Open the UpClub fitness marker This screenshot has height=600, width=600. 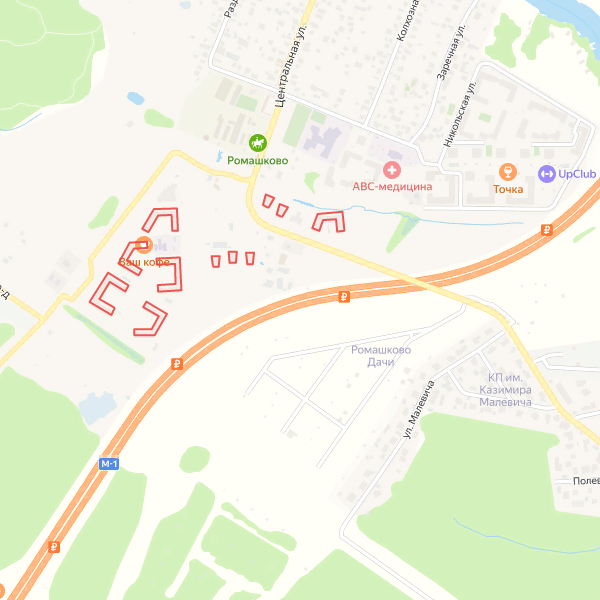547,173
